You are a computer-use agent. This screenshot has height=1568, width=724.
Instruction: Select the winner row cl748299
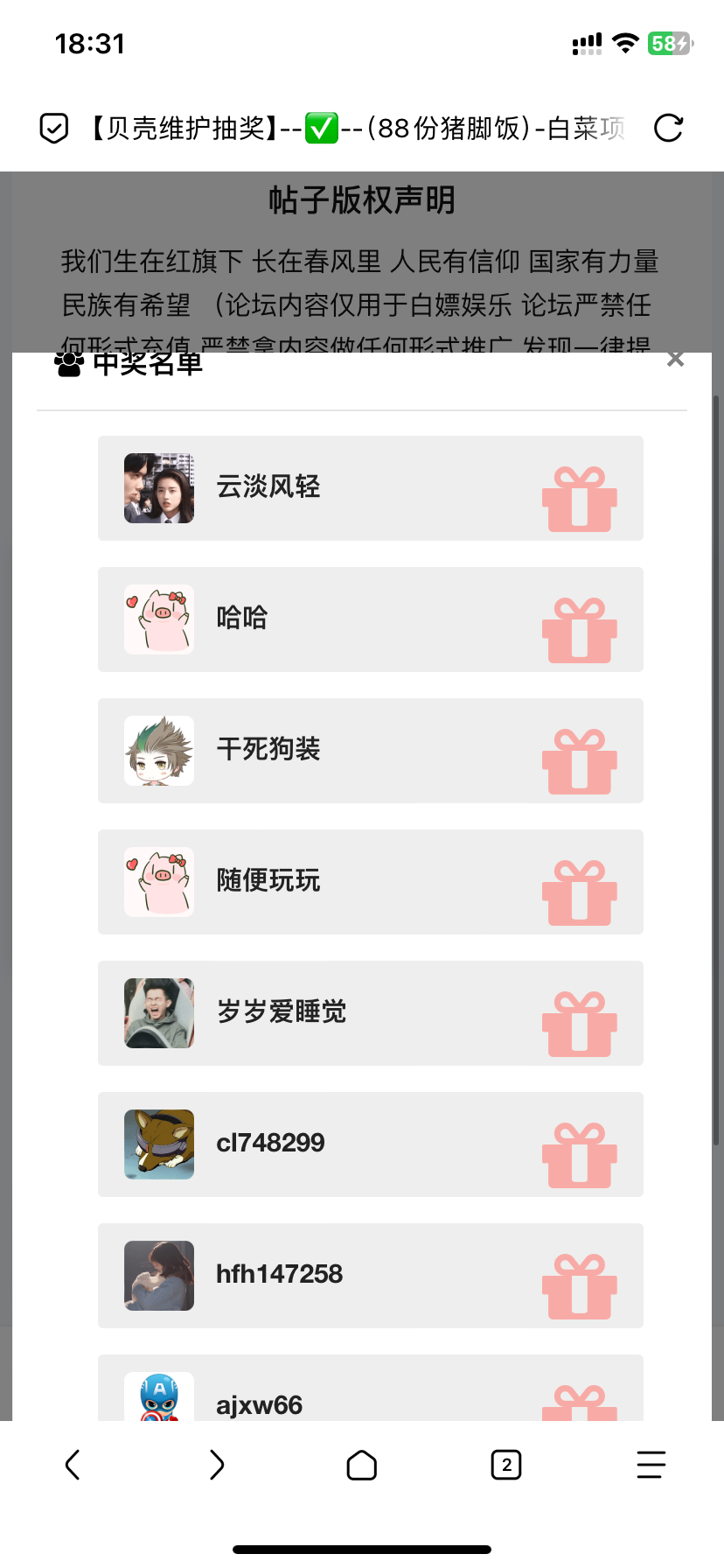click(370, 1144)
